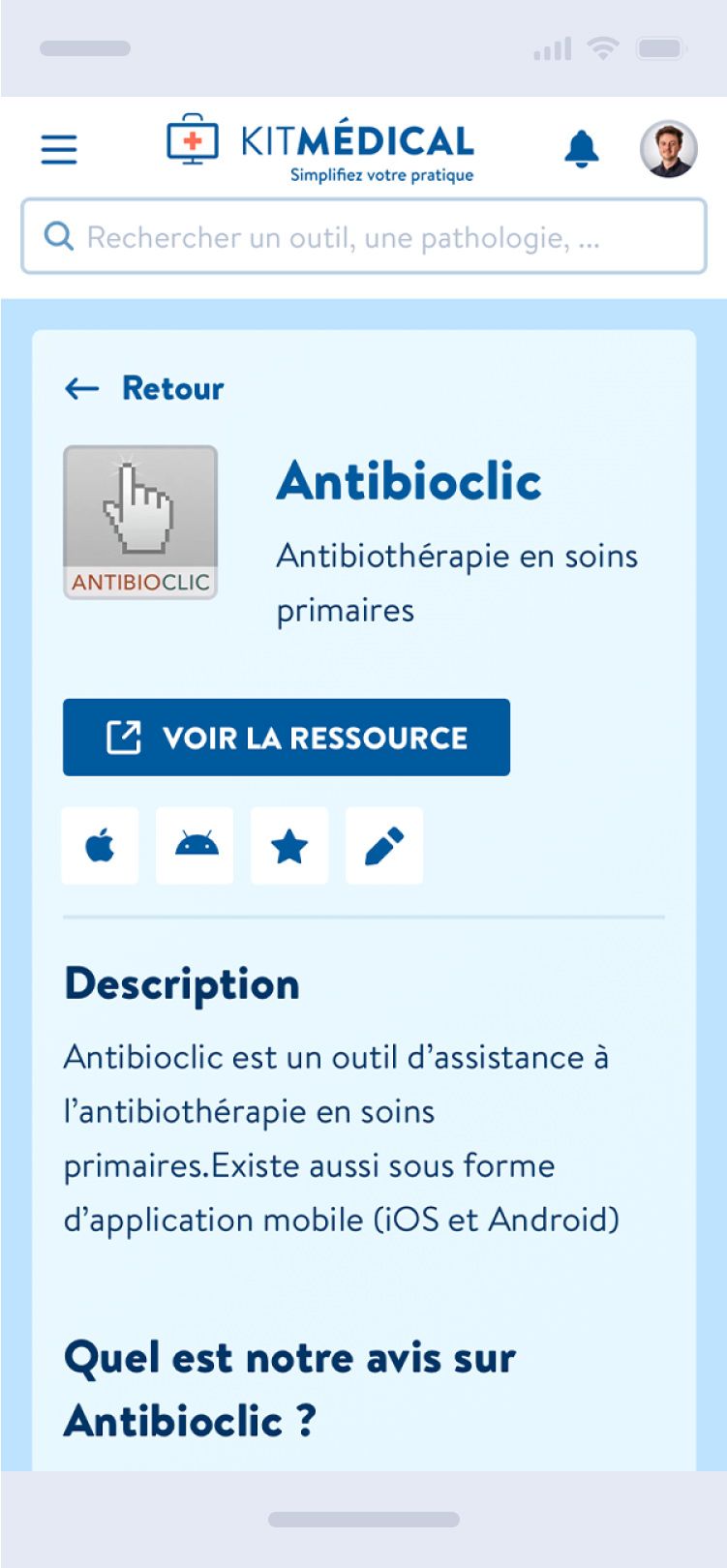Open the notifications bell
727x1568 pixels.
pos(582,149)
